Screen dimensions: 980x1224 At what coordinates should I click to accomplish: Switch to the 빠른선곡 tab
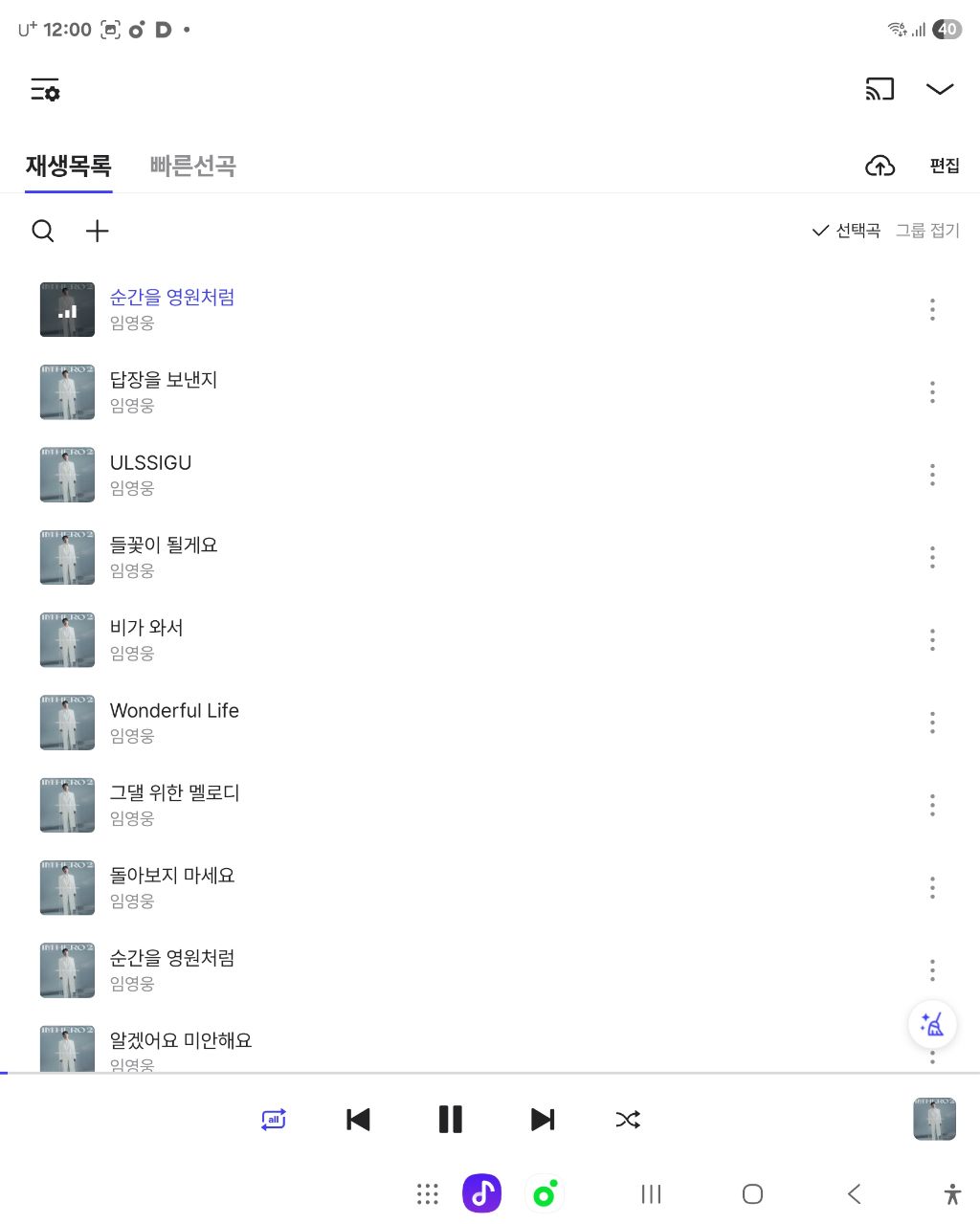tap(192, 166)
